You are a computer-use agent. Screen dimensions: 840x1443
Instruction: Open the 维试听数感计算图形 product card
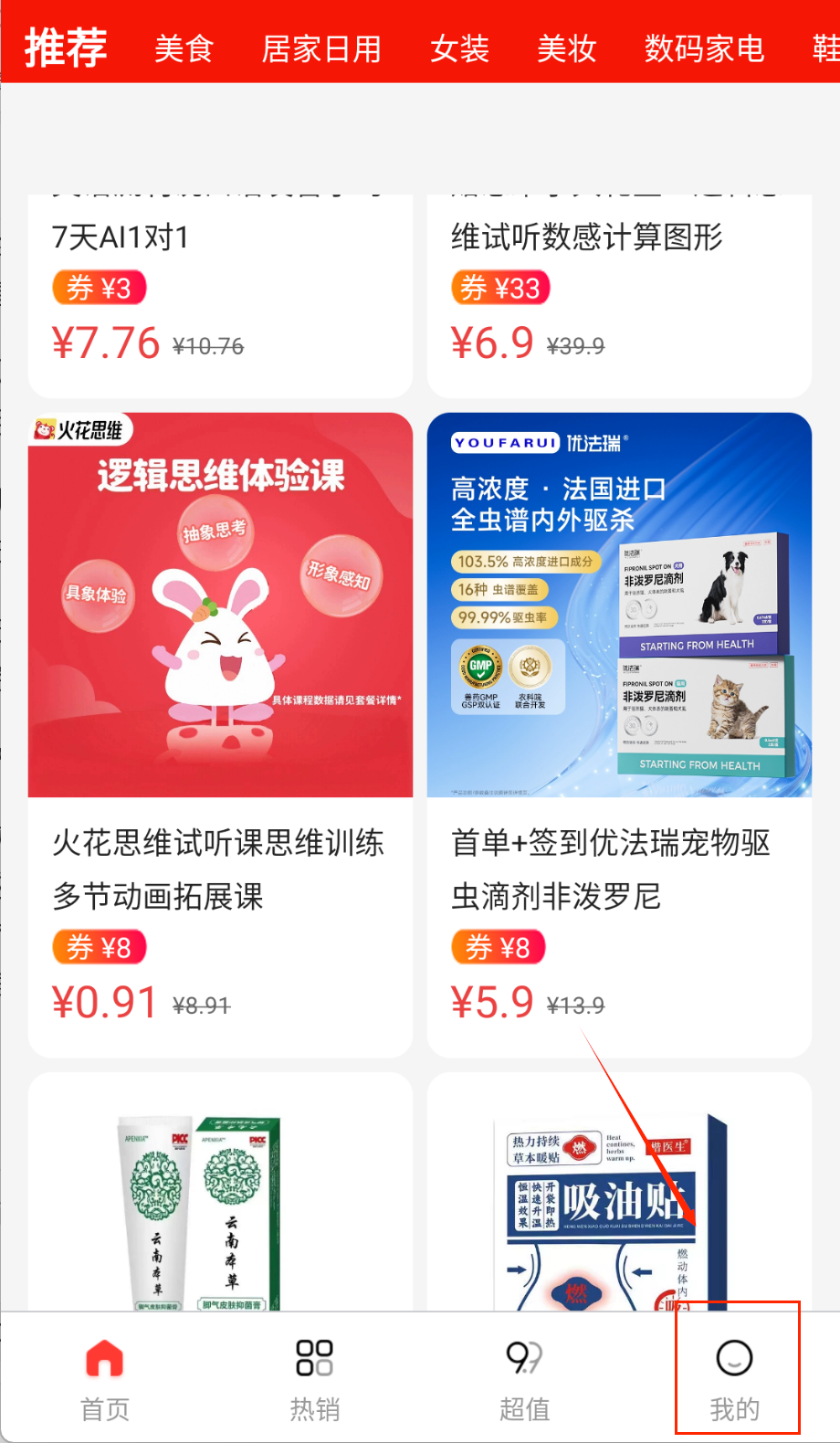[619, 292]
